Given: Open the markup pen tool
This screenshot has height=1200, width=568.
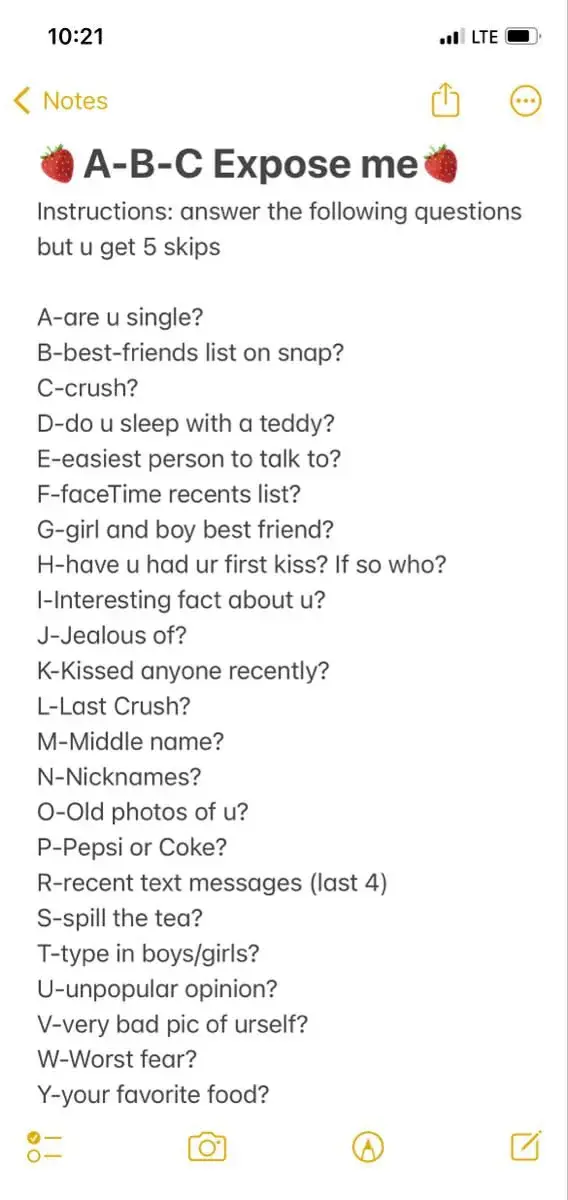Looking at the screenshot, I should click(x=369, y=1147).
